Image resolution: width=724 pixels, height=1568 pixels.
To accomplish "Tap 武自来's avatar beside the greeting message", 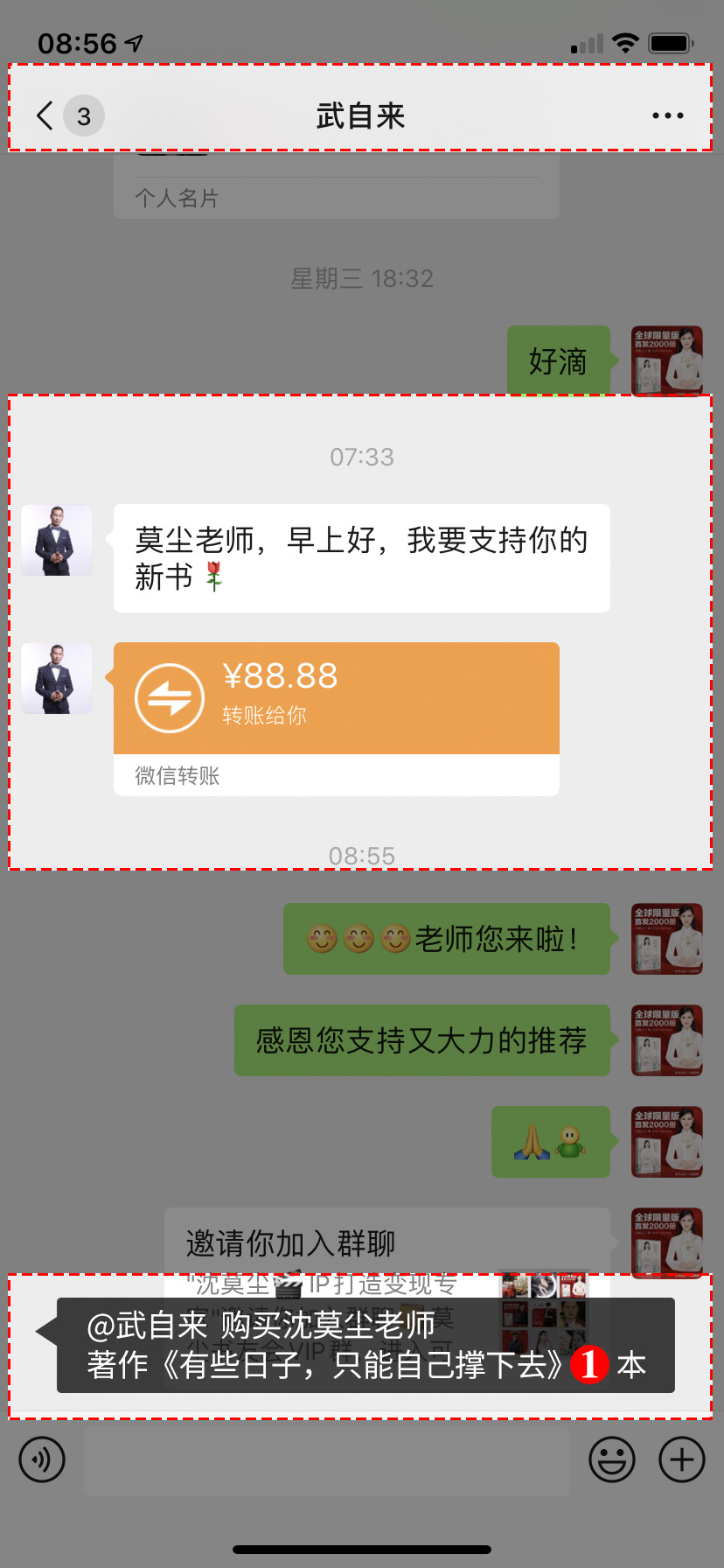I will pyautogui.click(x=57, y=540).
